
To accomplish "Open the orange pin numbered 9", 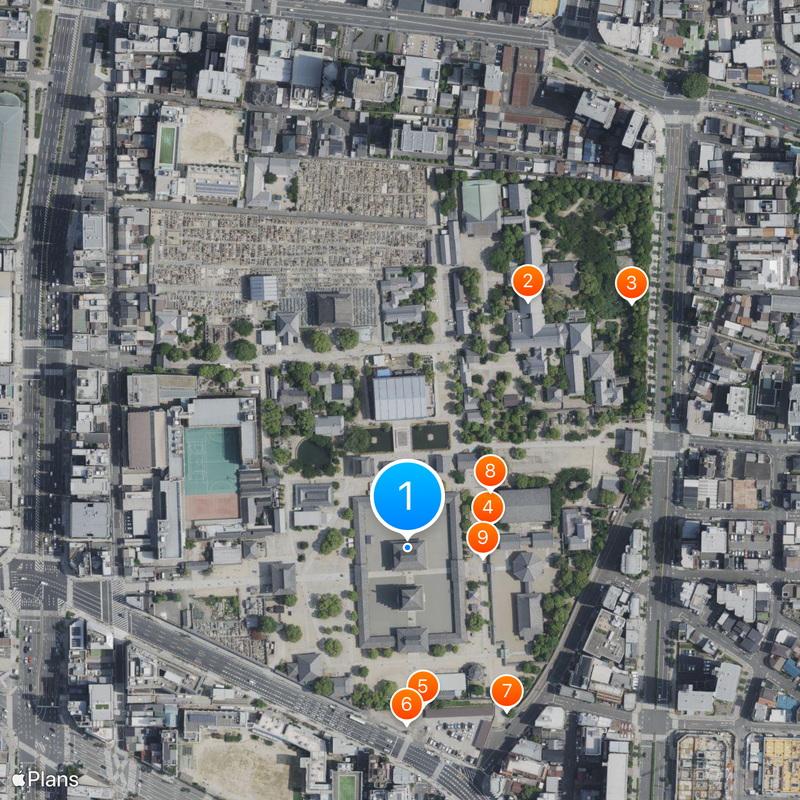I will (483, 537).
